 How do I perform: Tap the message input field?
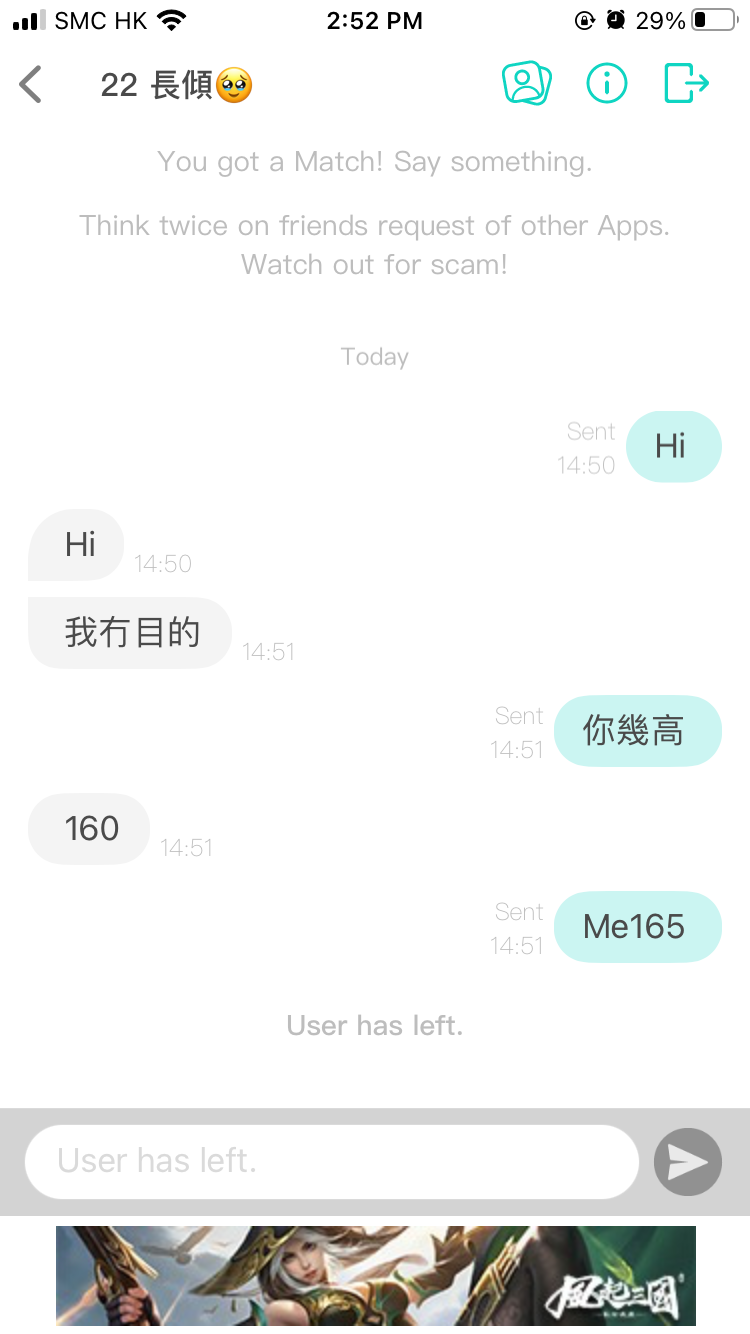(332, 1162)
